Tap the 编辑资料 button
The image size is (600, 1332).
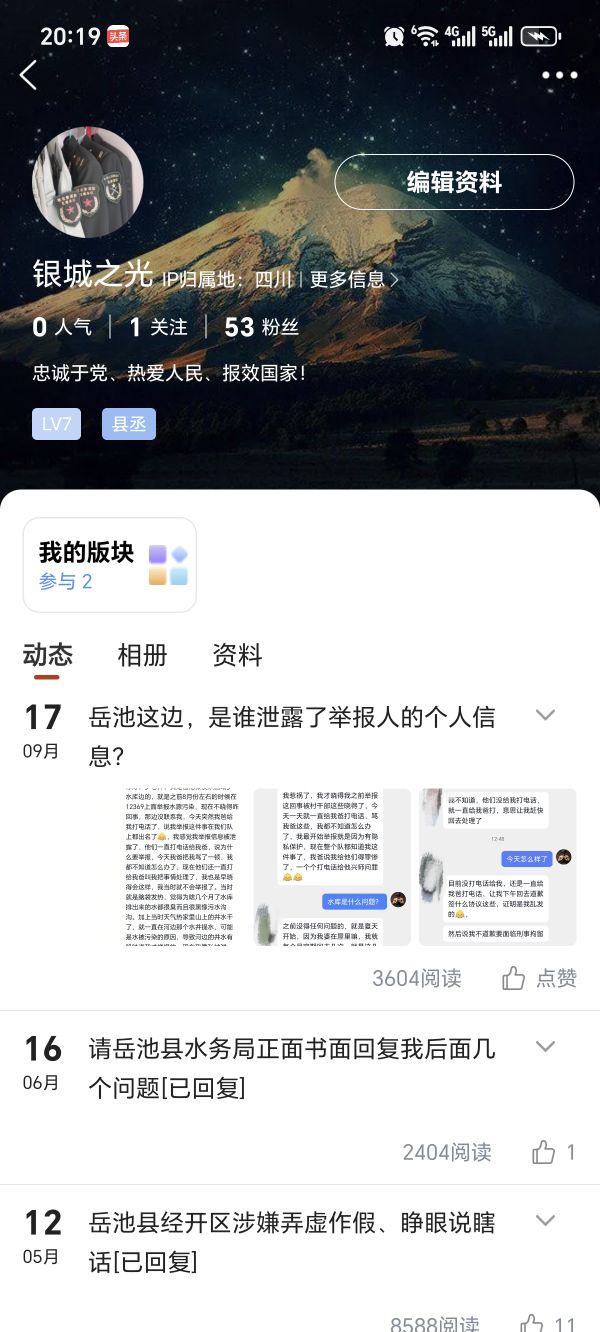[x=454, y=182]
